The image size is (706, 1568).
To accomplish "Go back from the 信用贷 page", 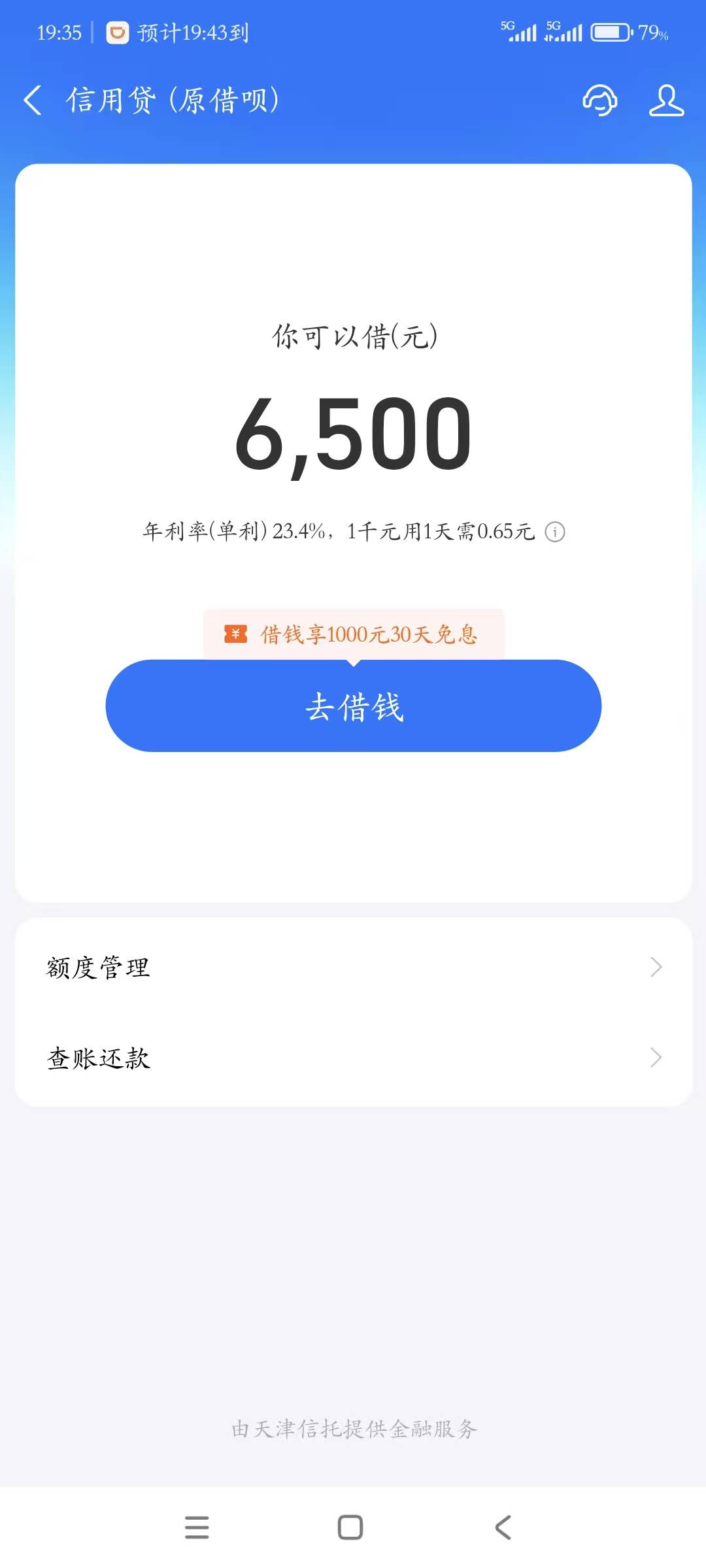I will coord(33,101).
